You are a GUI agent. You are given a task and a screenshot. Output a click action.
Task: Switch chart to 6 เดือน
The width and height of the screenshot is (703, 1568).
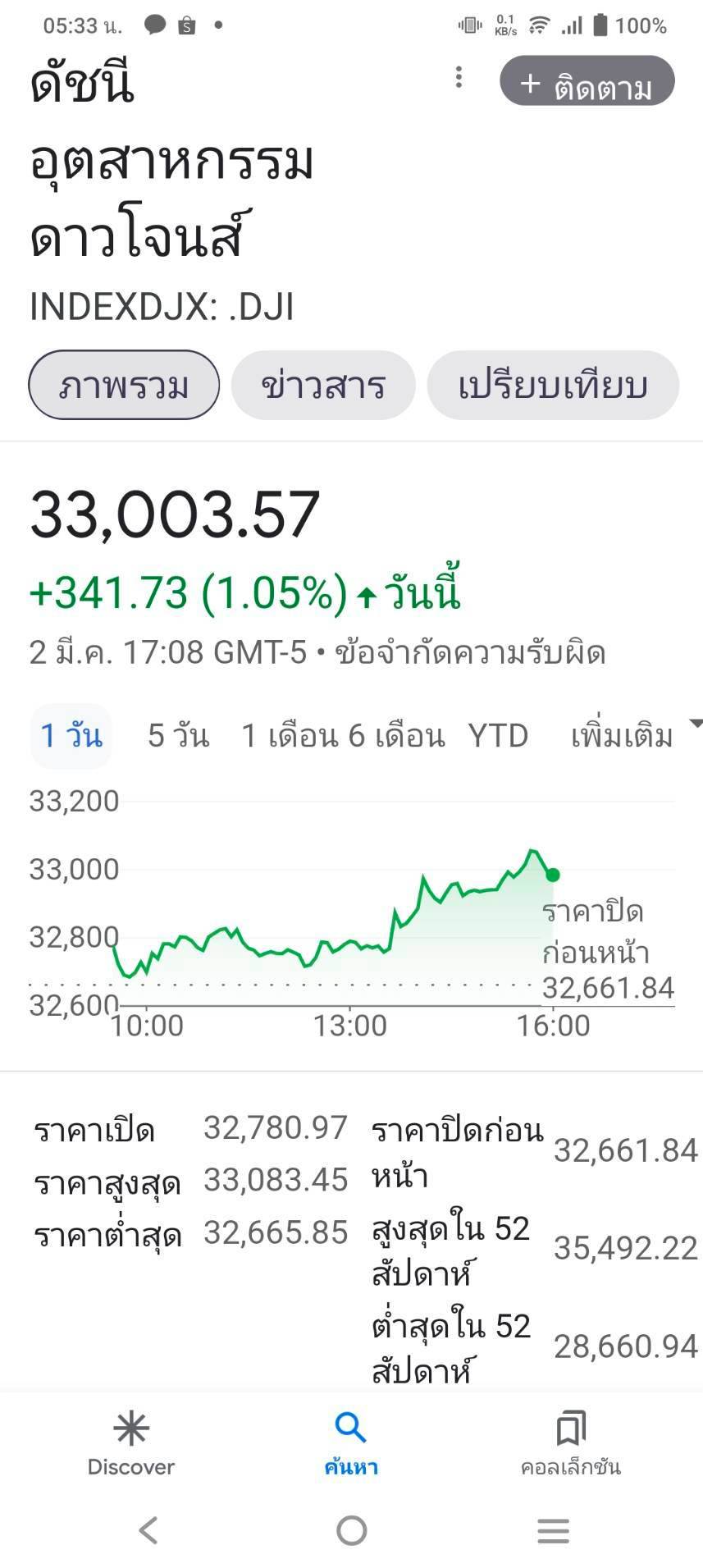[x=396, y=735]
